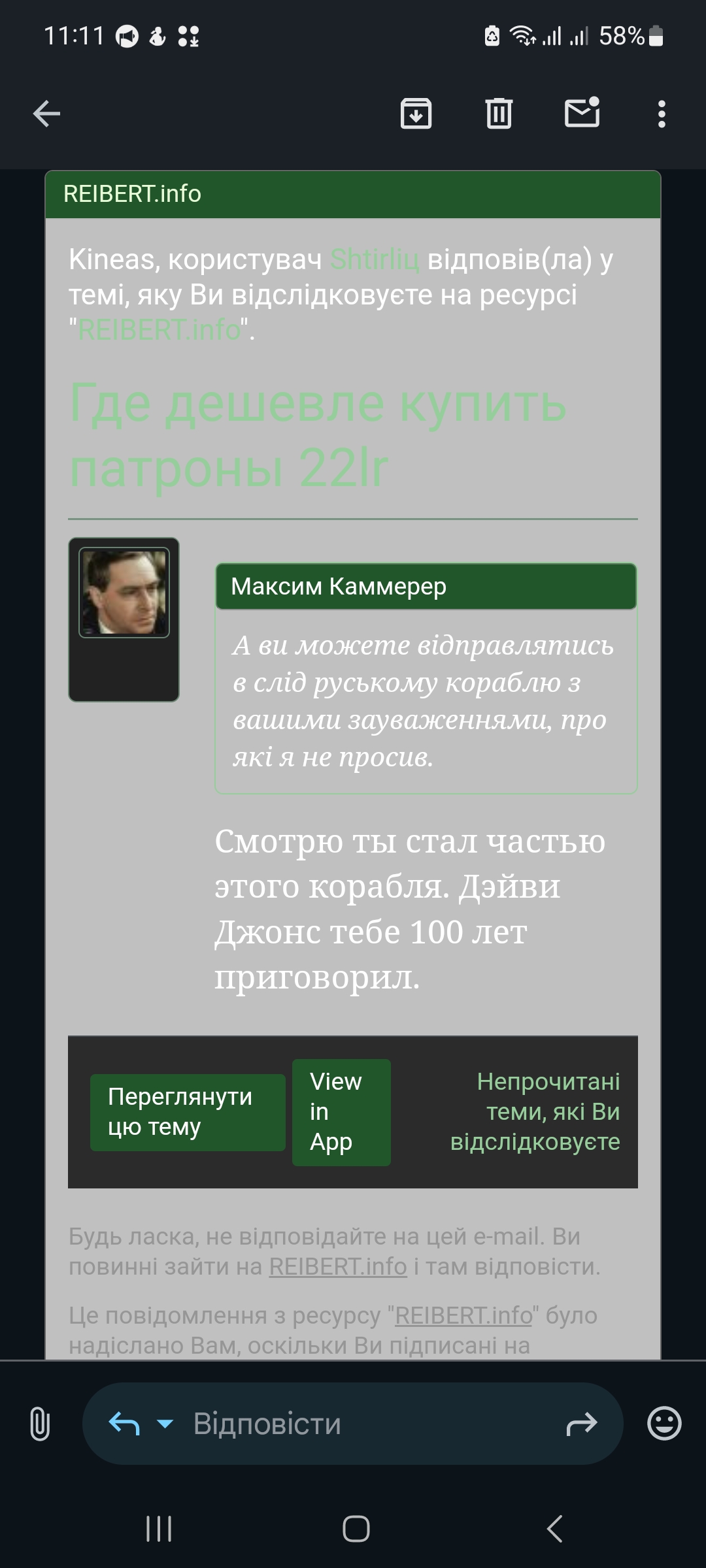Go back to the inbox
Image resolution: width=706 pixels, height=1568 pixels.
point(46,114)
